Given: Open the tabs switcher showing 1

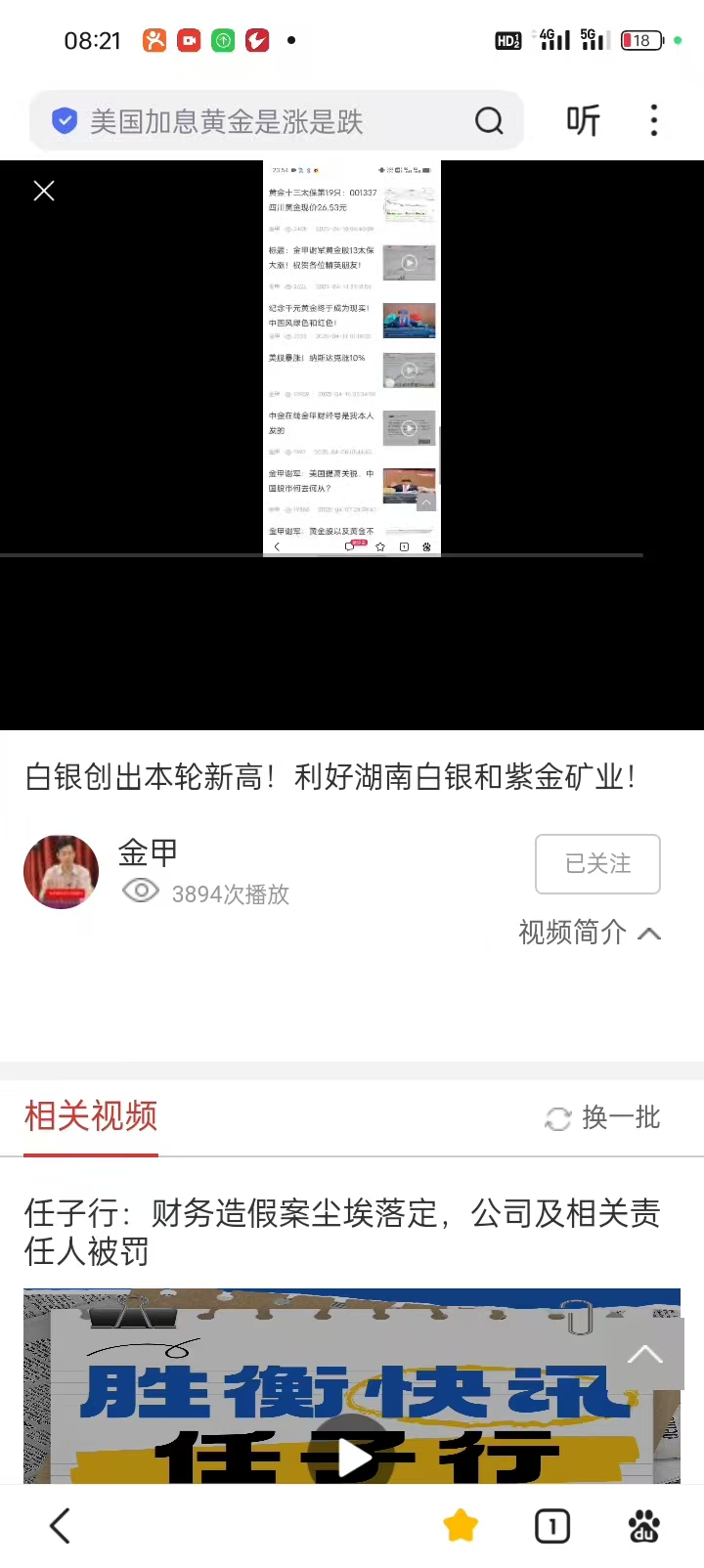Looking at the screenshot, I should [x=552, y=1525].
